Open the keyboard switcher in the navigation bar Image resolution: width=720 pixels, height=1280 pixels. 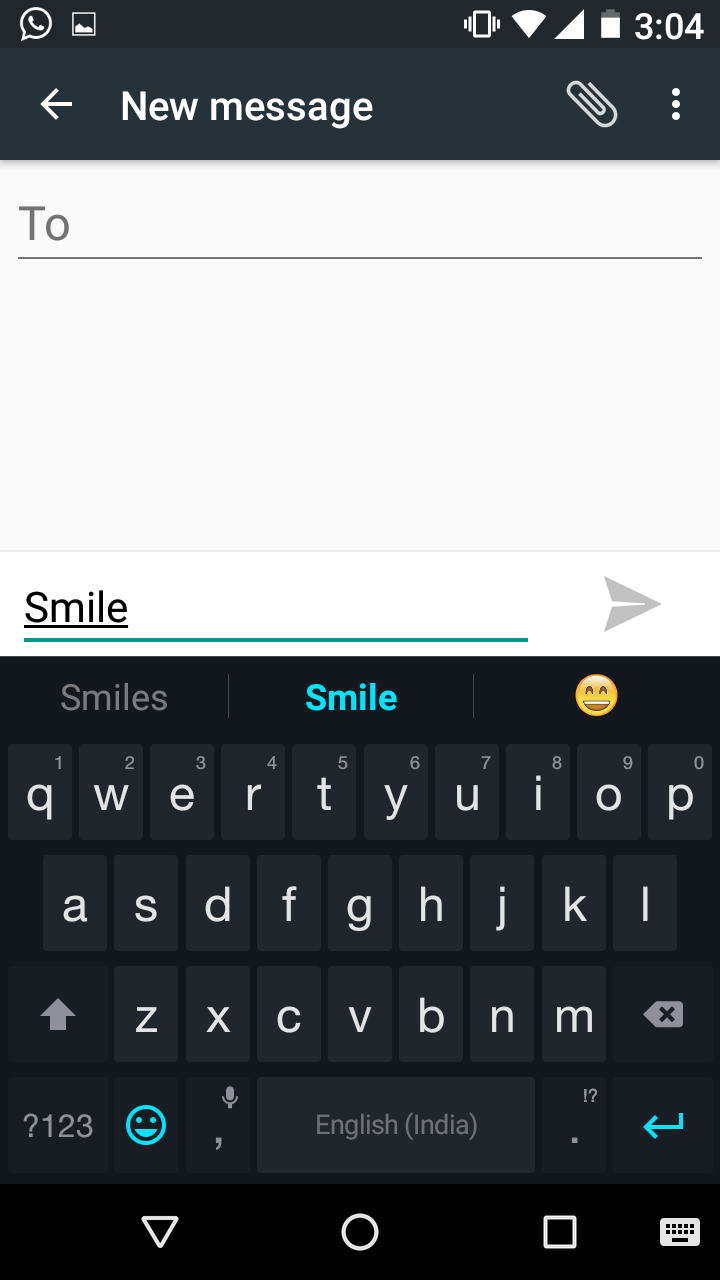(x=680, y=1232)
